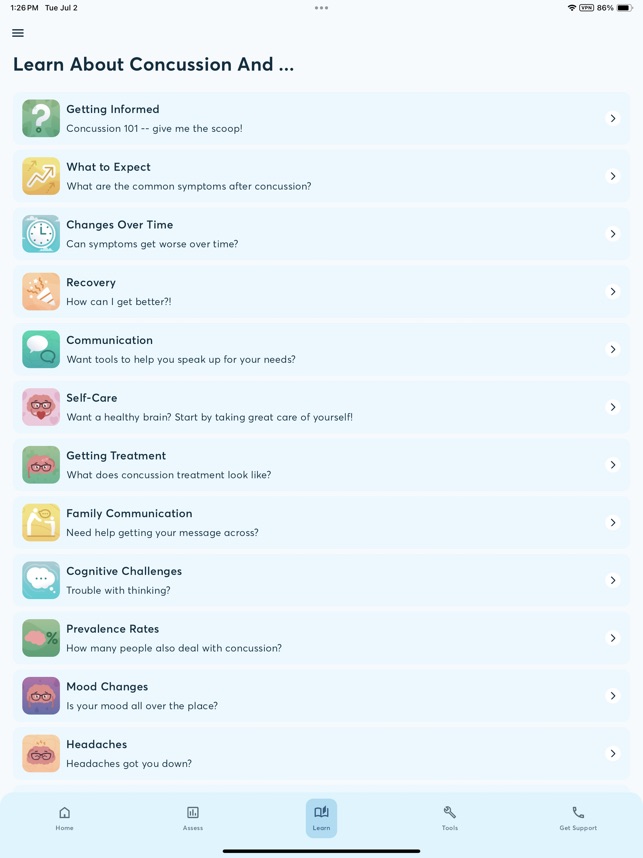Open the Recovery topic
The height and width of the screenshot is (858, 643).
[321, 292]
